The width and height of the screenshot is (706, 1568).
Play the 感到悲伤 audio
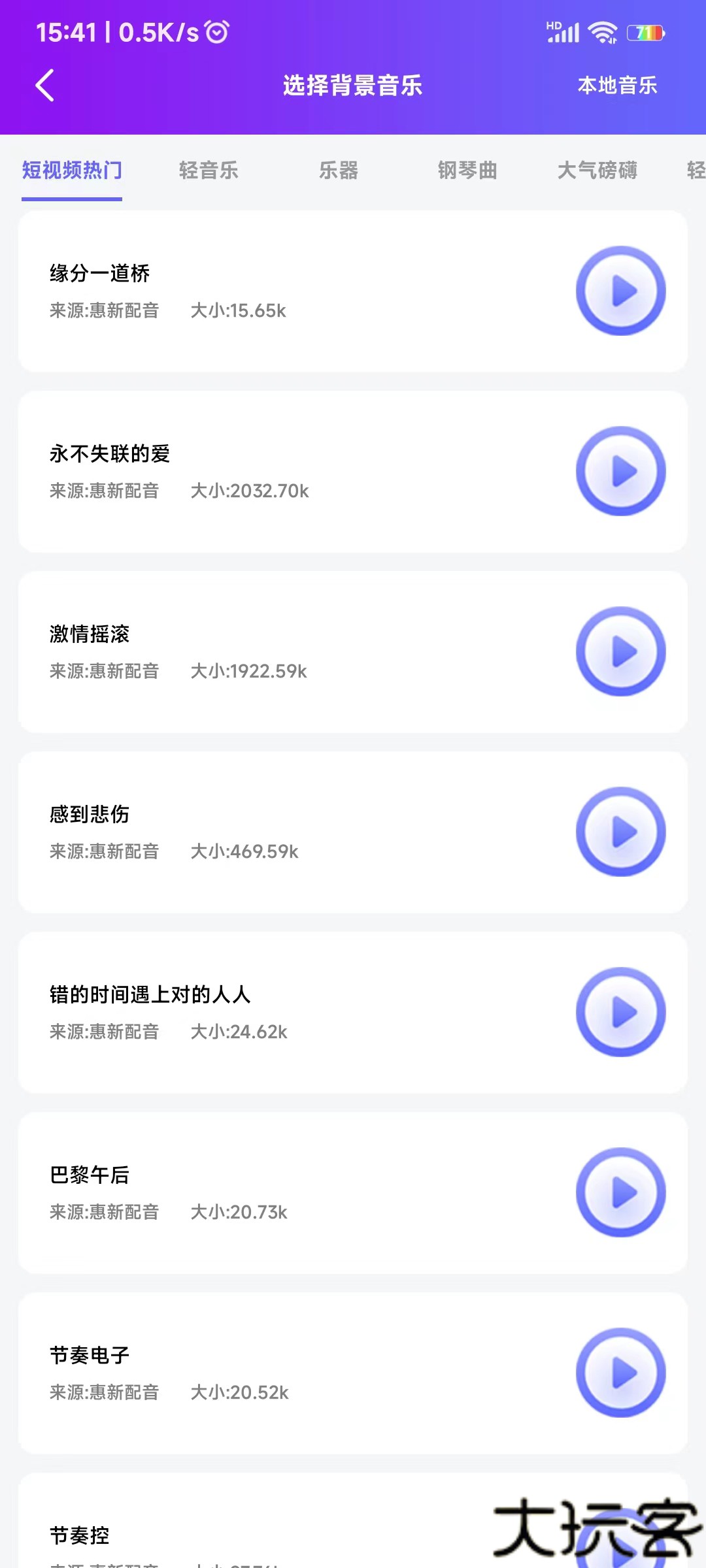[x=620, y=830]
